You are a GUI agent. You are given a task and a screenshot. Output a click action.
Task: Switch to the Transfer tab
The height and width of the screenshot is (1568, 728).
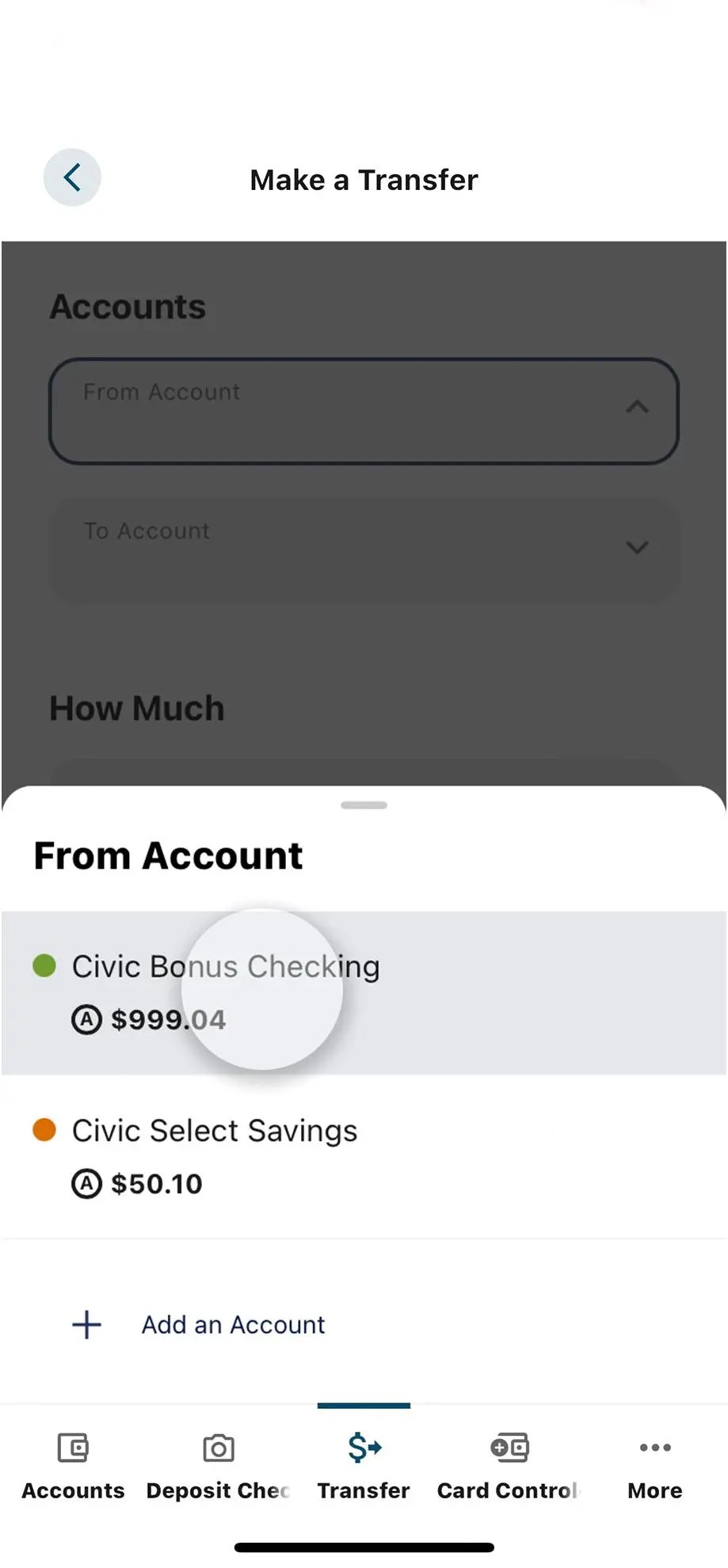click(x=364, y=1465)
